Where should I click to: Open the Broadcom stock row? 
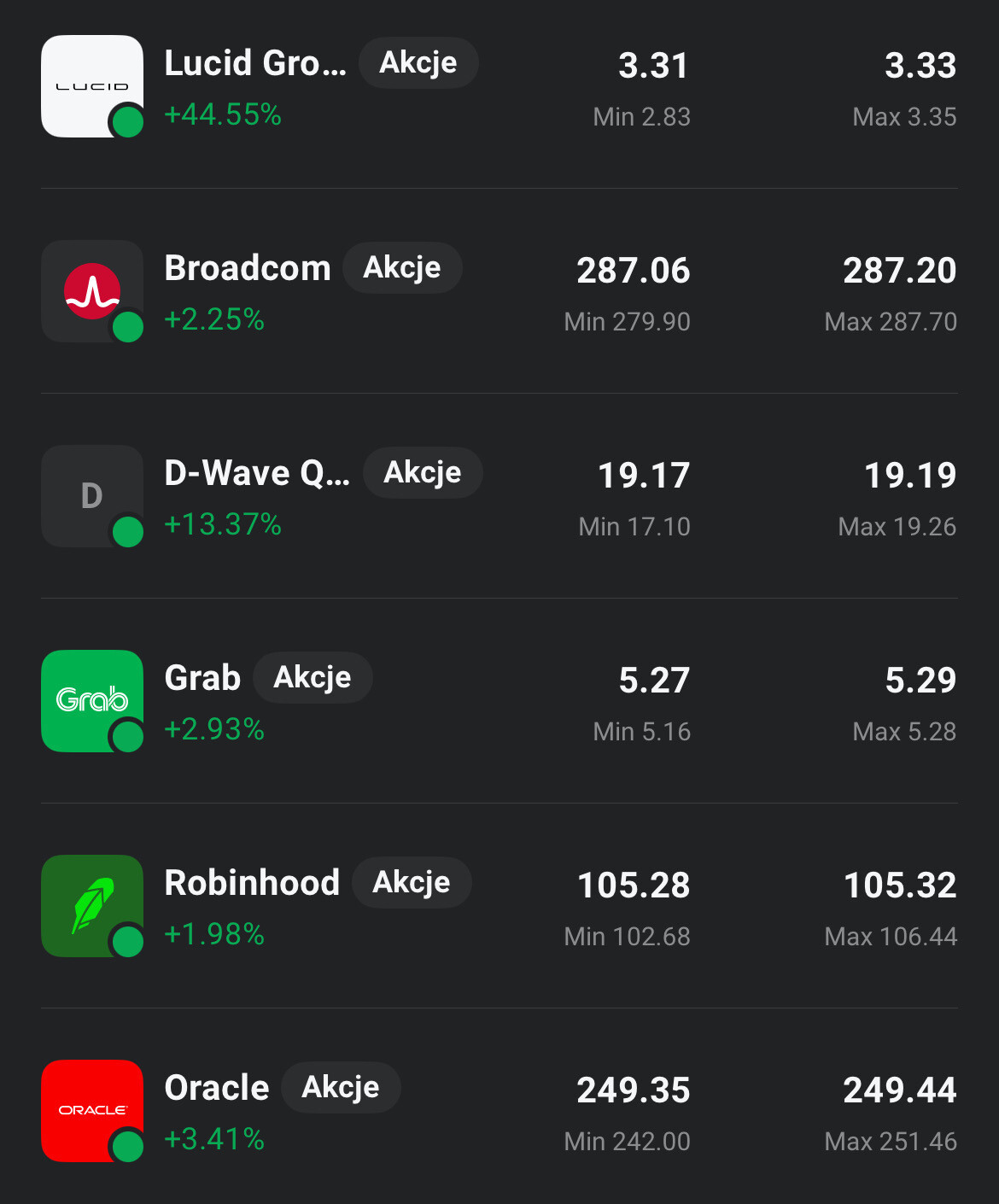pyautogui.click(x=248, y=269)
